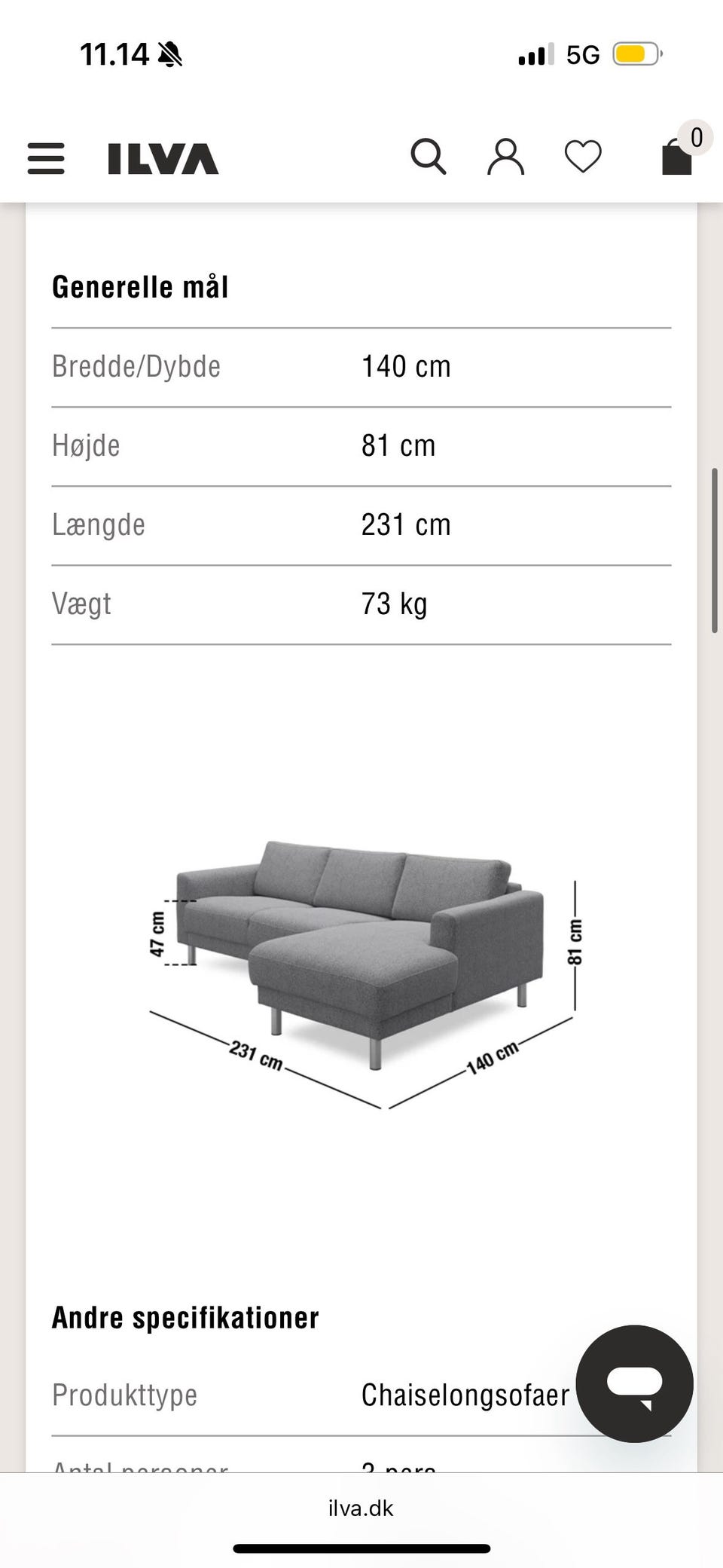
Task: Collapse the Antal personer row
Action: [140, 1464]
